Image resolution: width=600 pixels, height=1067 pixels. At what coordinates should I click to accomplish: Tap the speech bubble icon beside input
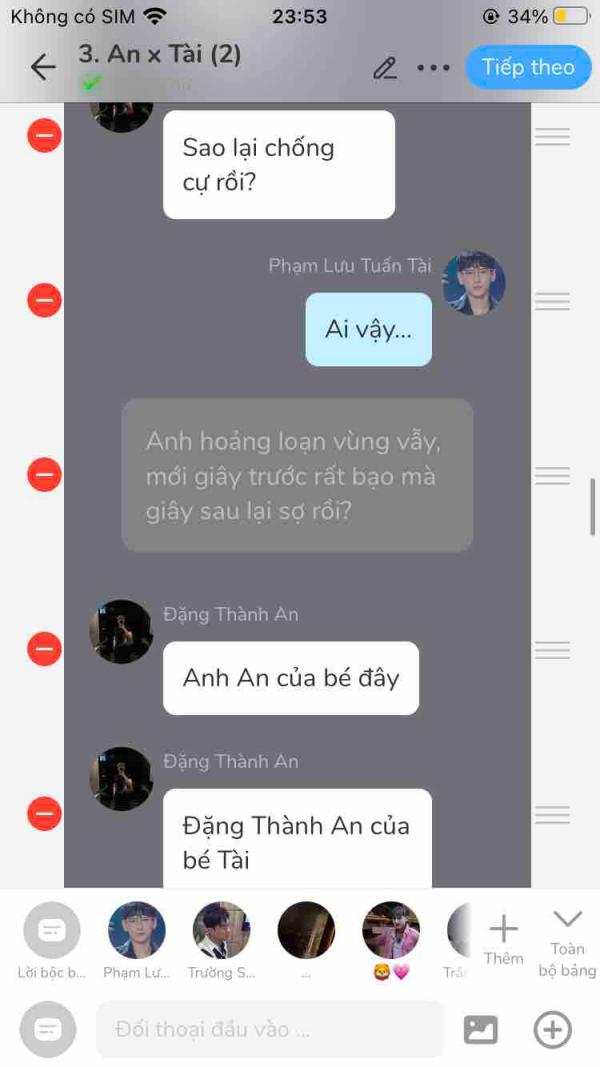pyautogui.click(x=48, y=1029)
